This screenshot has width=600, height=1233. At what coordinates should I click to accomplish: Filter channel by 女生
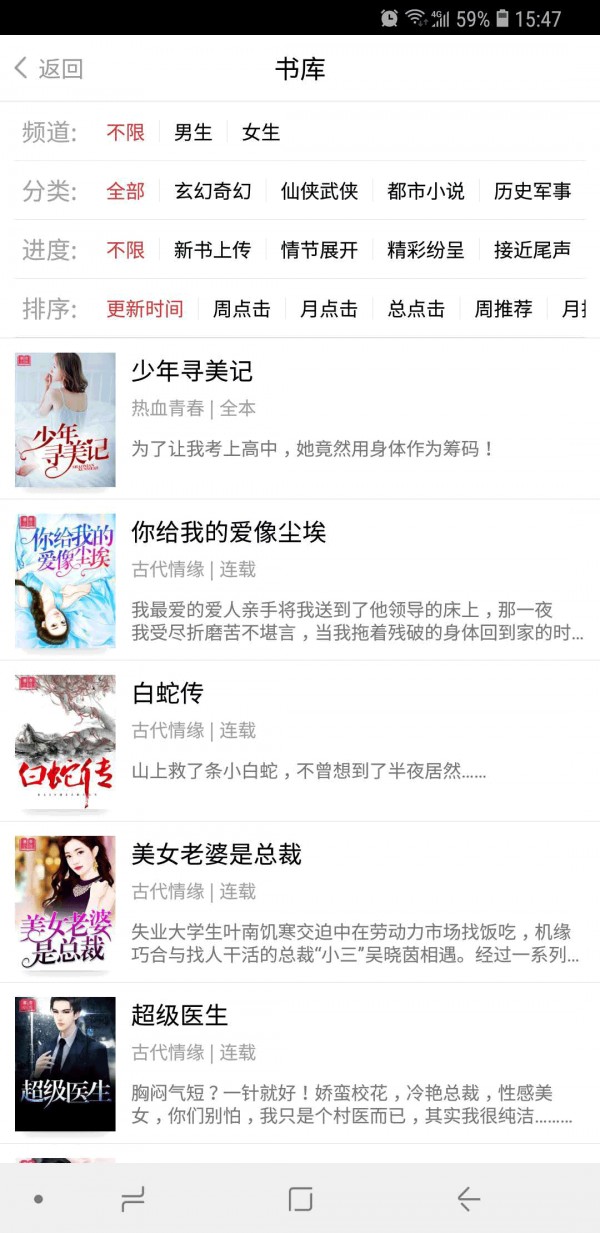pyautogui.click(x=261, y=132)
